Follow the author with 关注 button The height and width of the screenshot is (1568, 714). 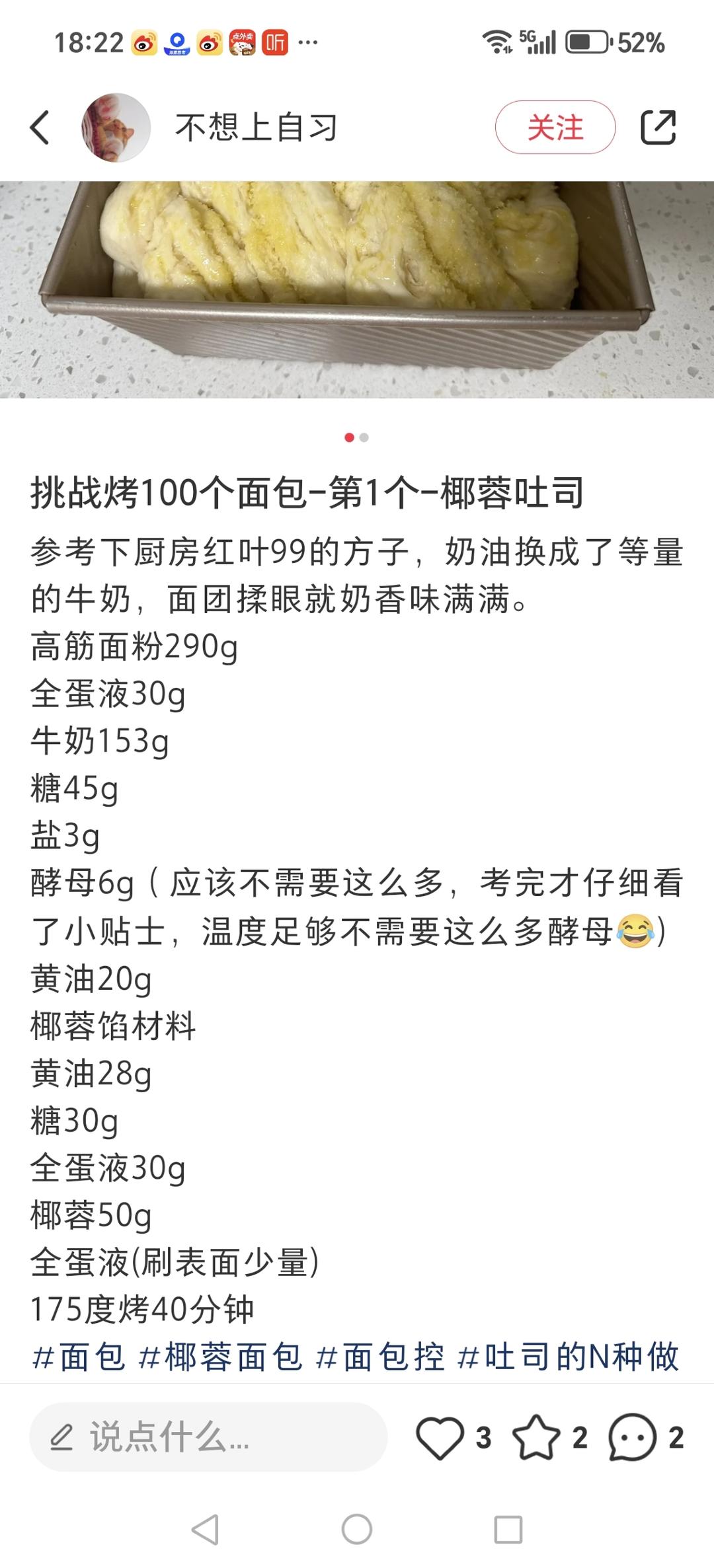(555, 128)
